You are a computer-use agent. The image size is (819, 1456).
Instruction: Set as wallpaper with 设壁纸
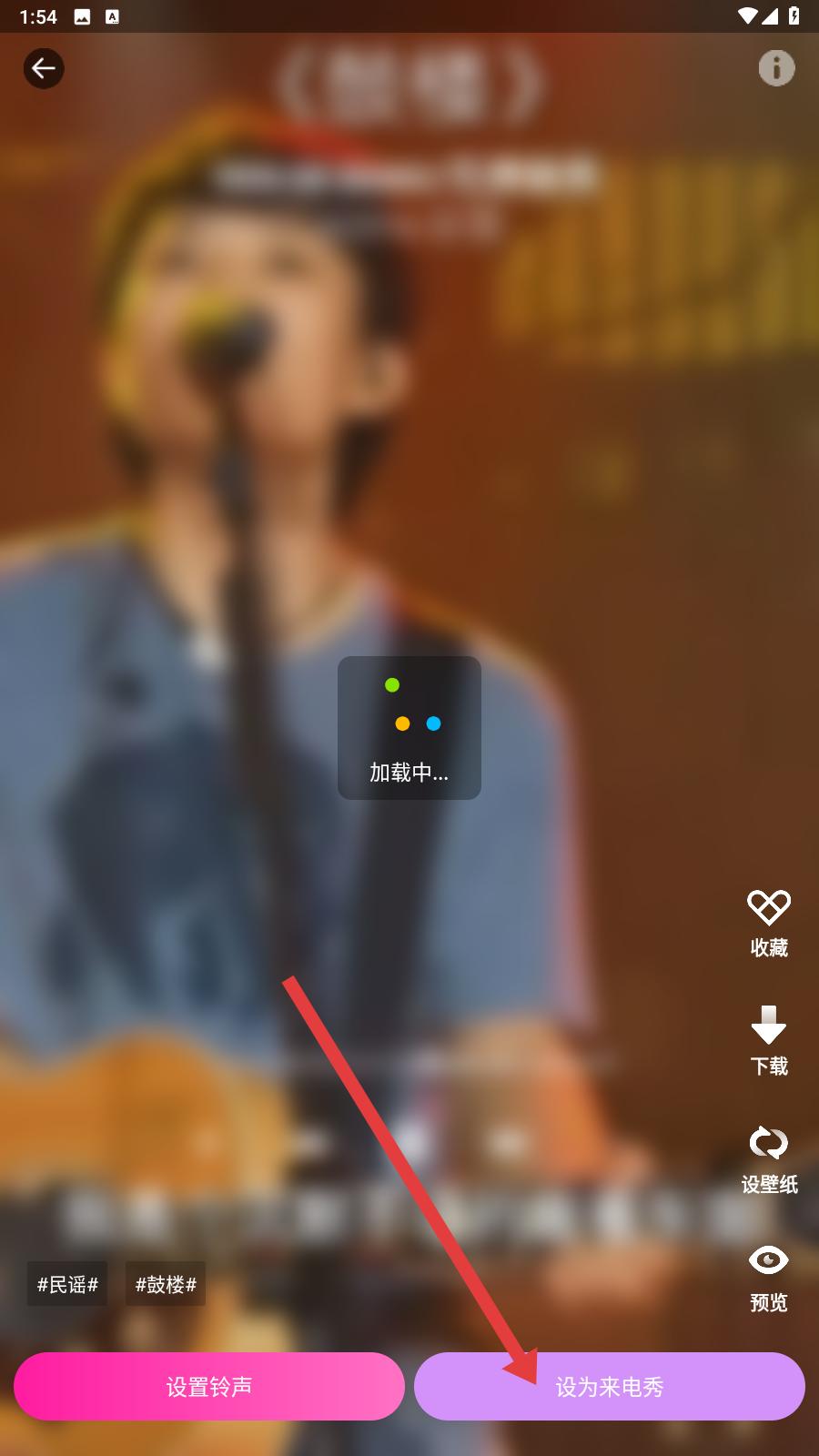point(769,1159)
